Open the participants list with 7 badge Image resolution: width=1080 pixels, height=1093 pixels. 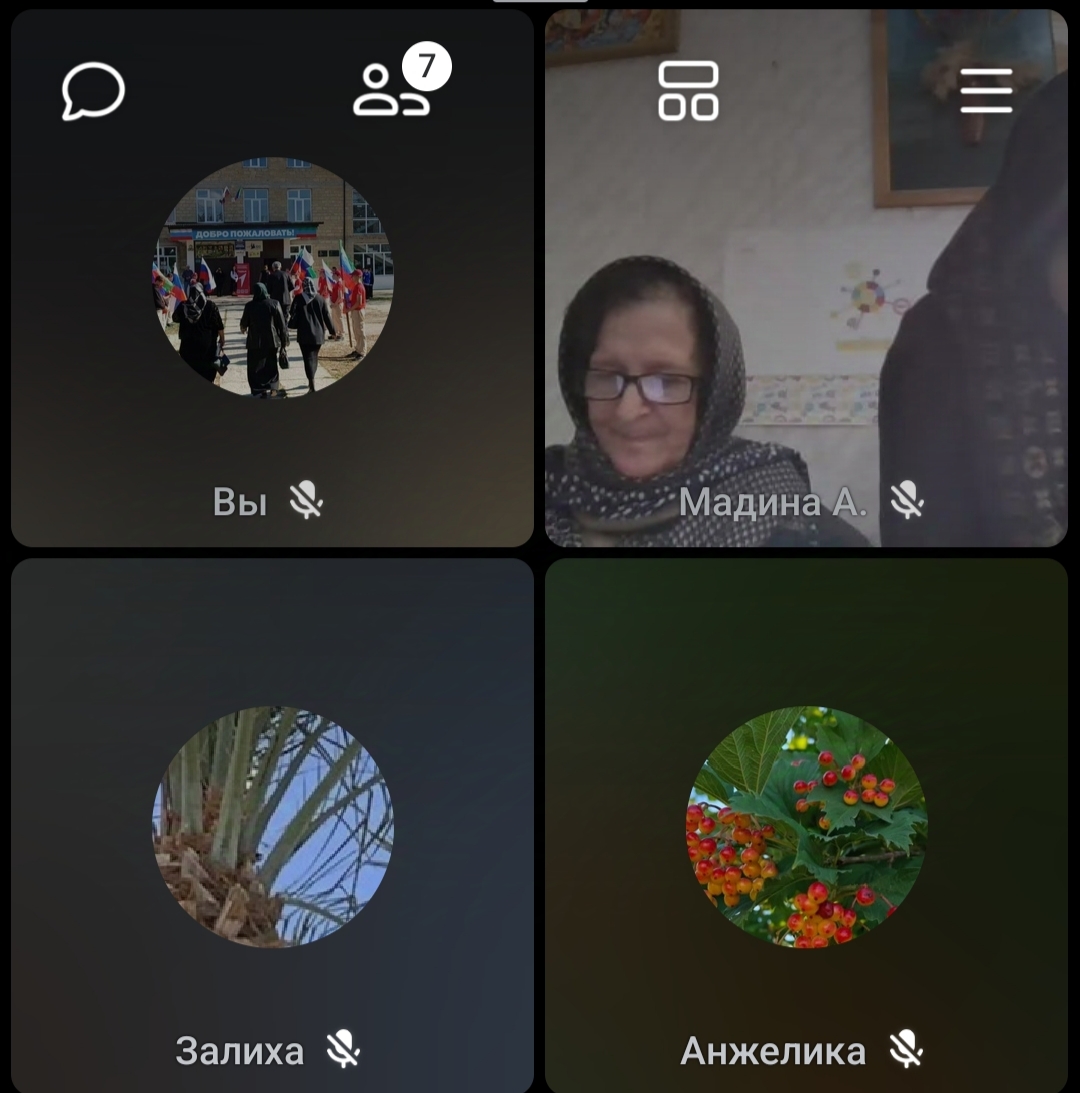tap(392, 90)
